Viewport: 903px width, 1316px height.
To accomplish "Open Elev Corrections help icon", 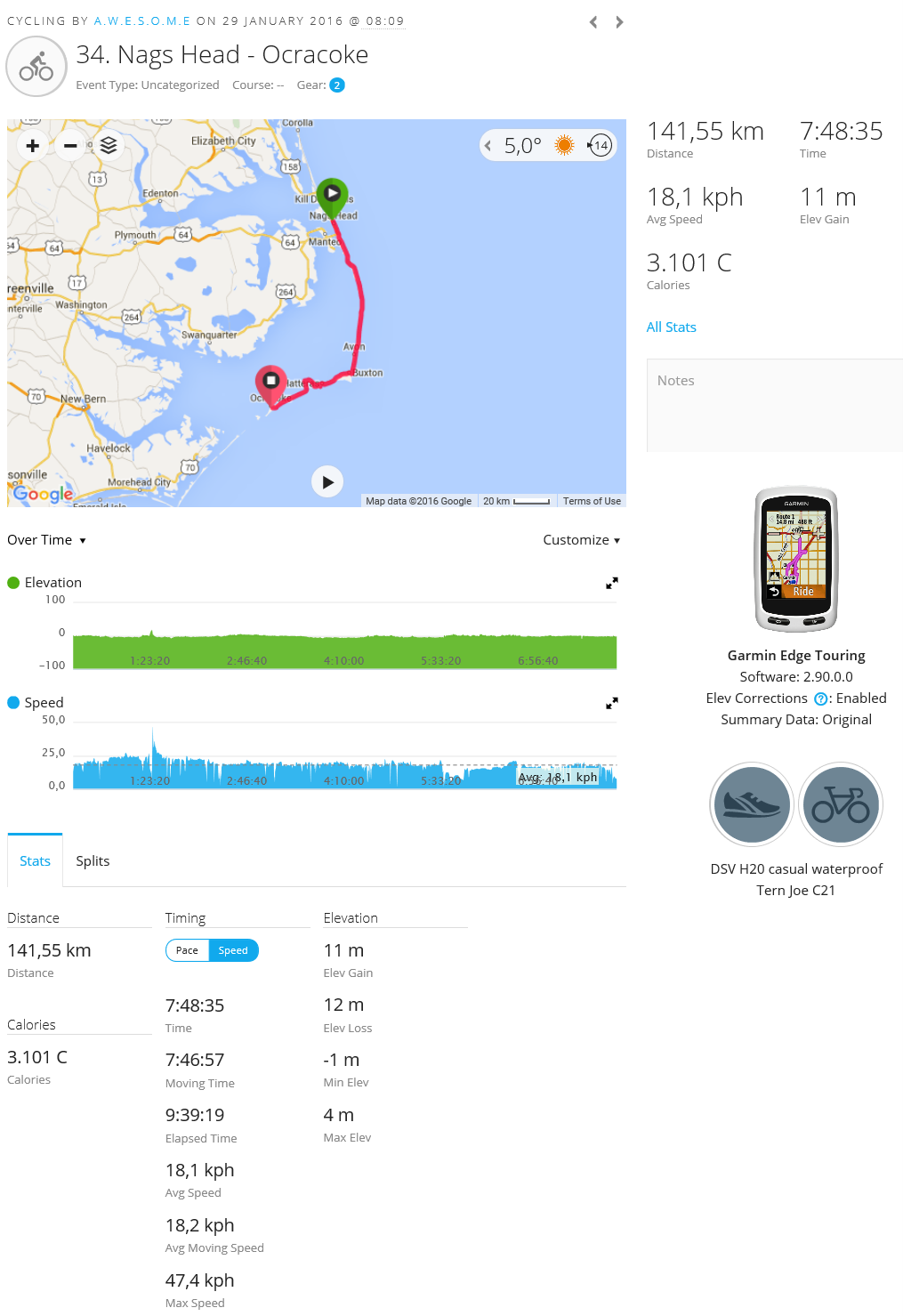I will coord(820,698).
